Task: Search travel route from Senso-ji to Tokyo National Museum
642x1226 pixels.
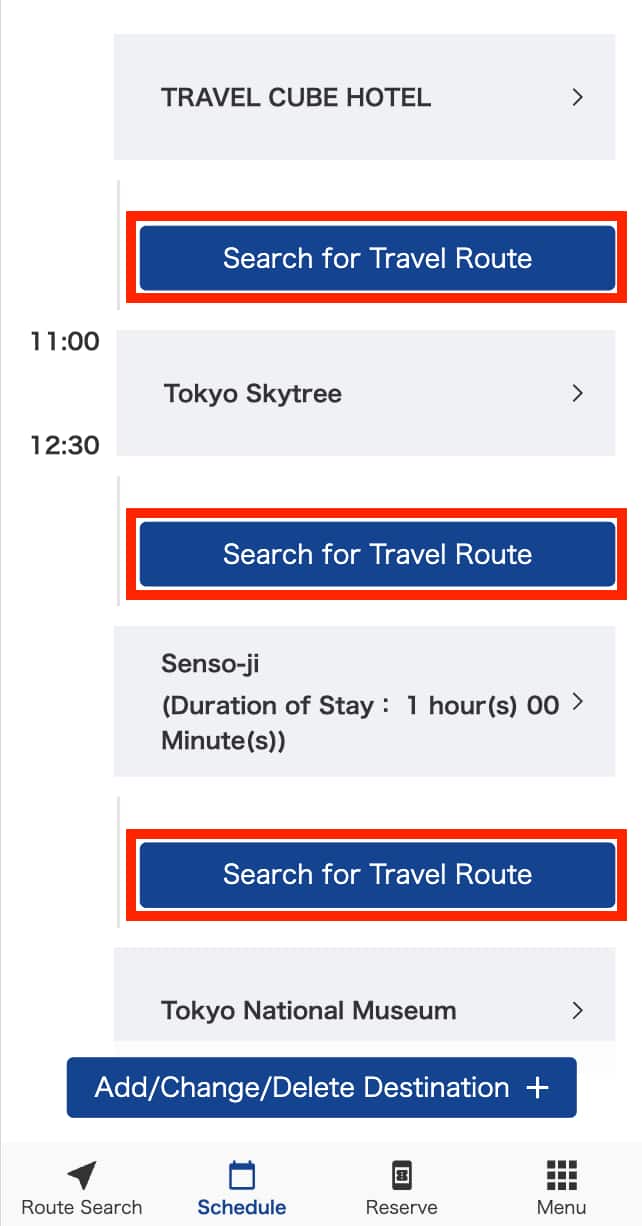Action: pos(377,874)
